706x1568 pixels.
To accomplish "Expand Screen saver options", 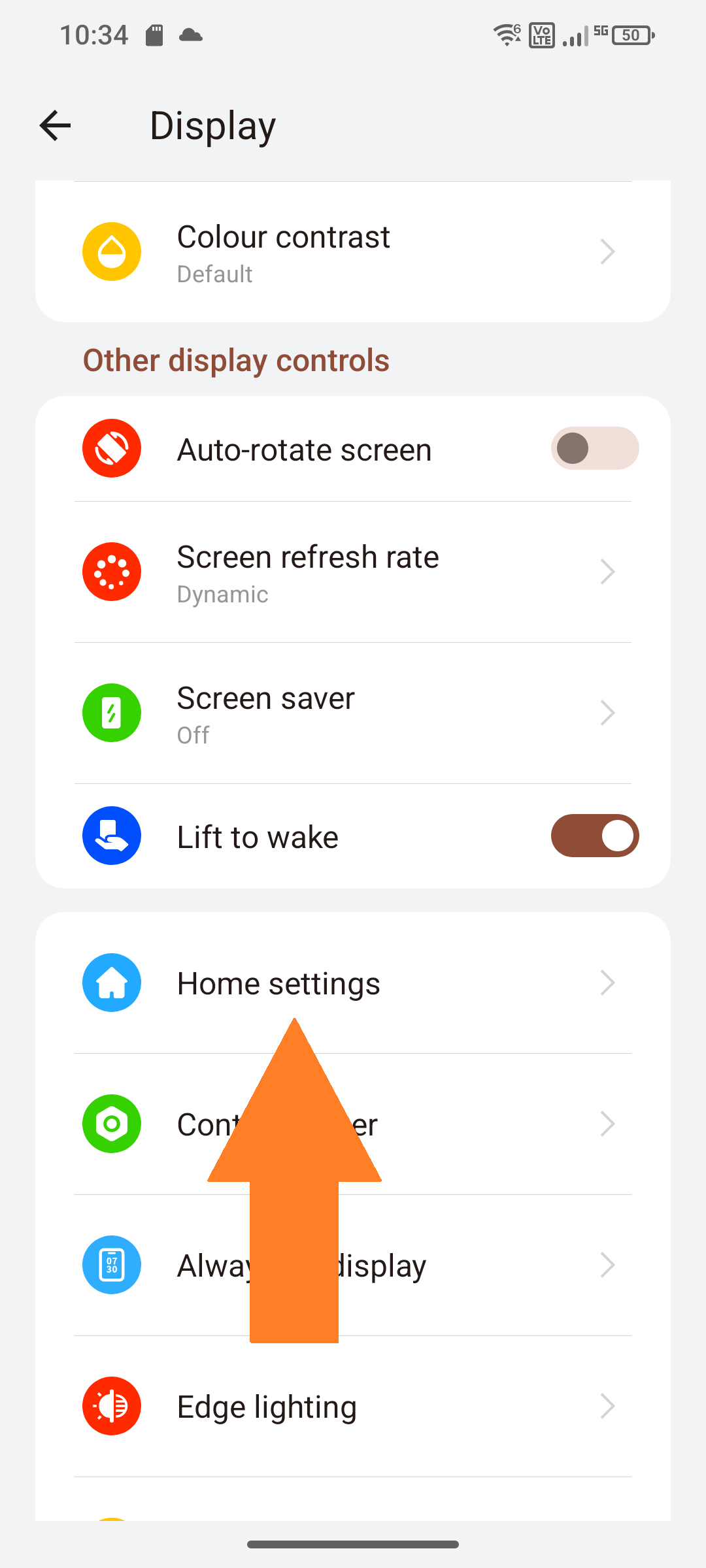I will 607,713.
